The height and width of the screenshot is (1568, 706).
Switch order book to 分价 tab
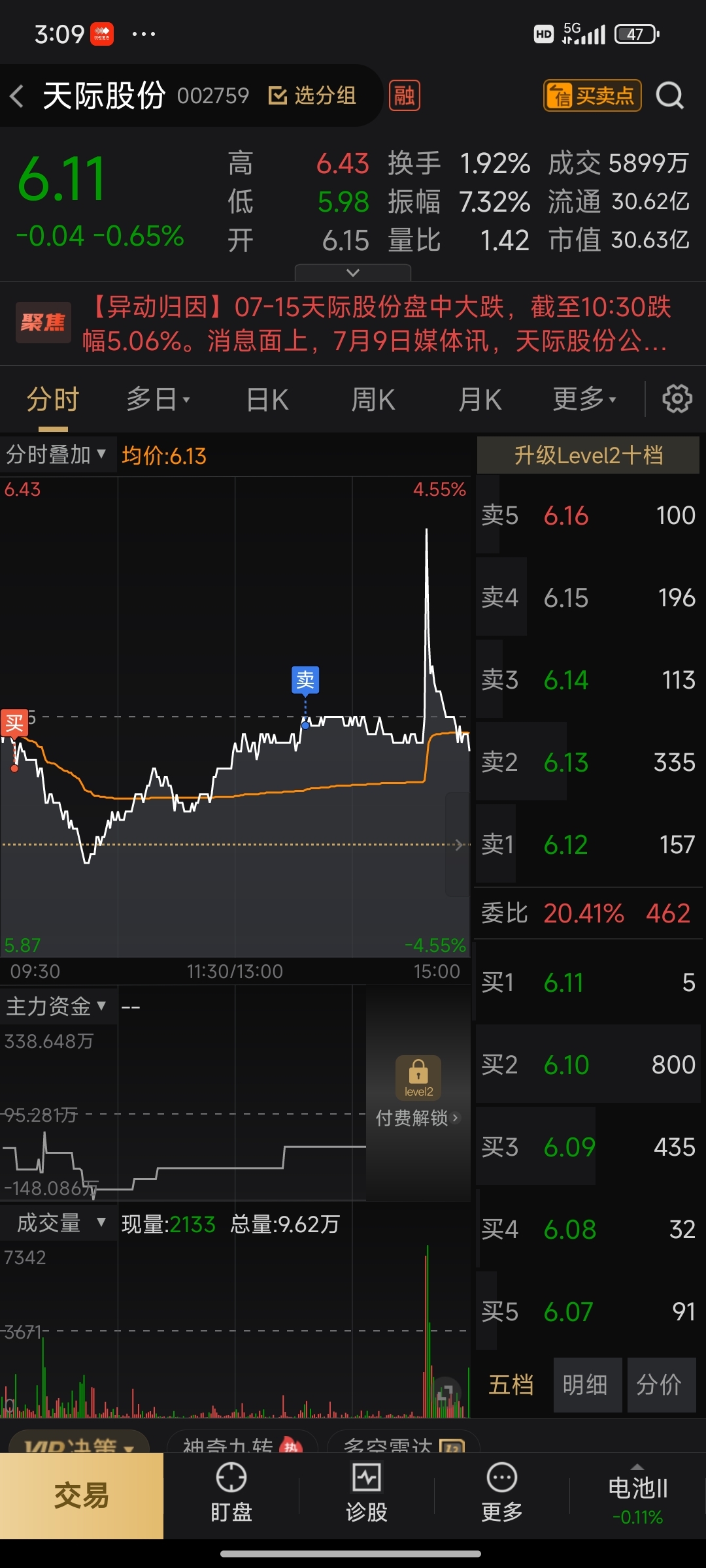point(660,1384)
